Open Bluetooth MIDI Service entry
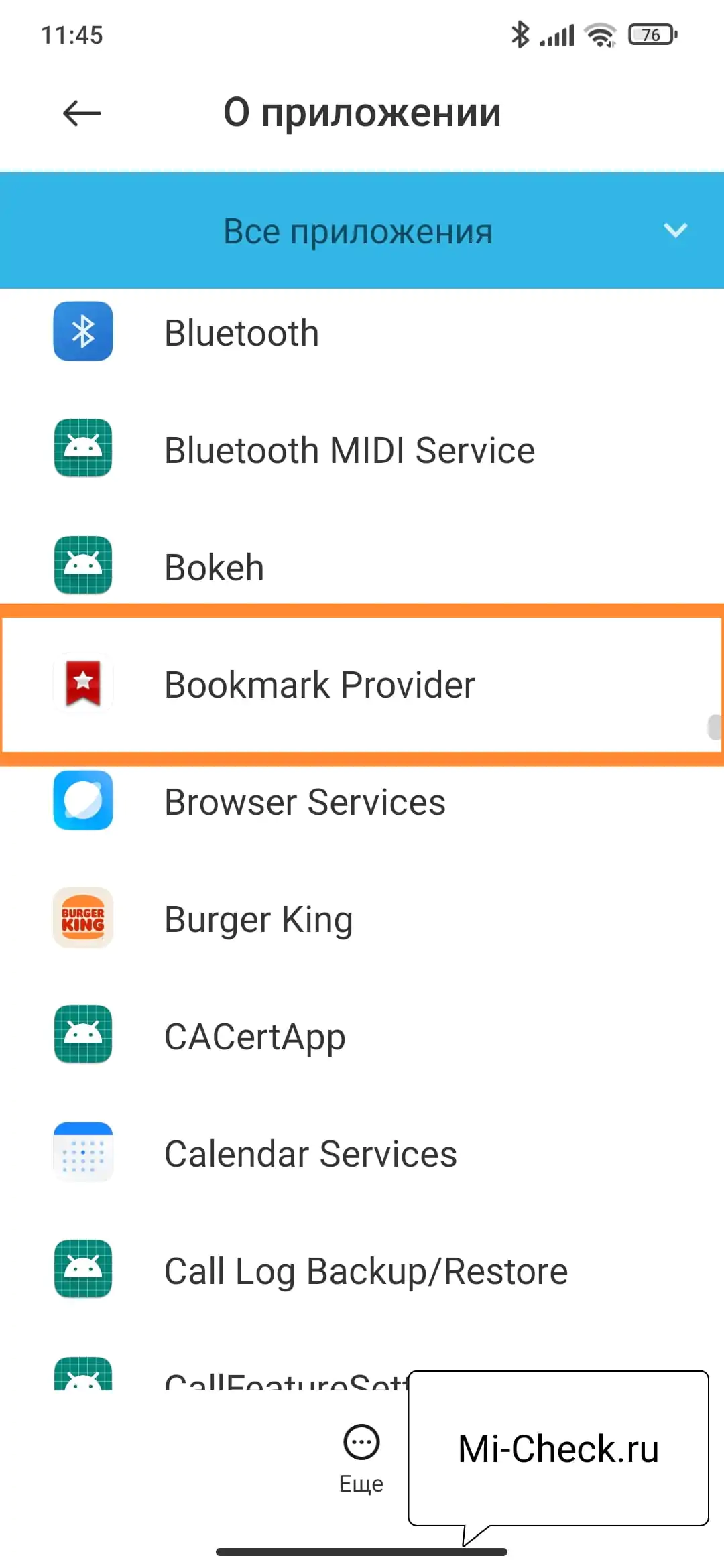The image size is (724, 1568). [349, 450]
